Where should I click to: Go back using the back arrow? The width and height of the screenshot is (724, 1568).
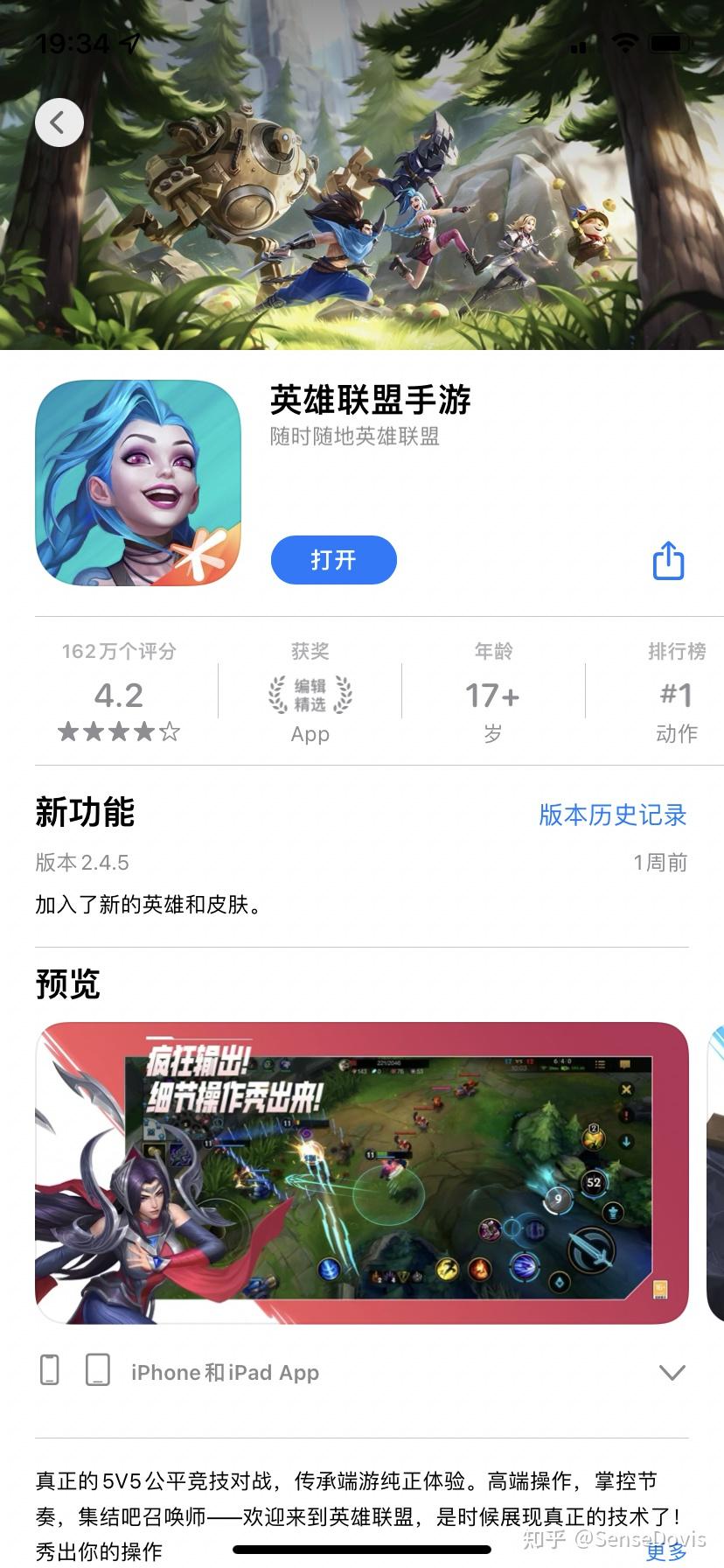pyautogui.click(x=59, y=122)
